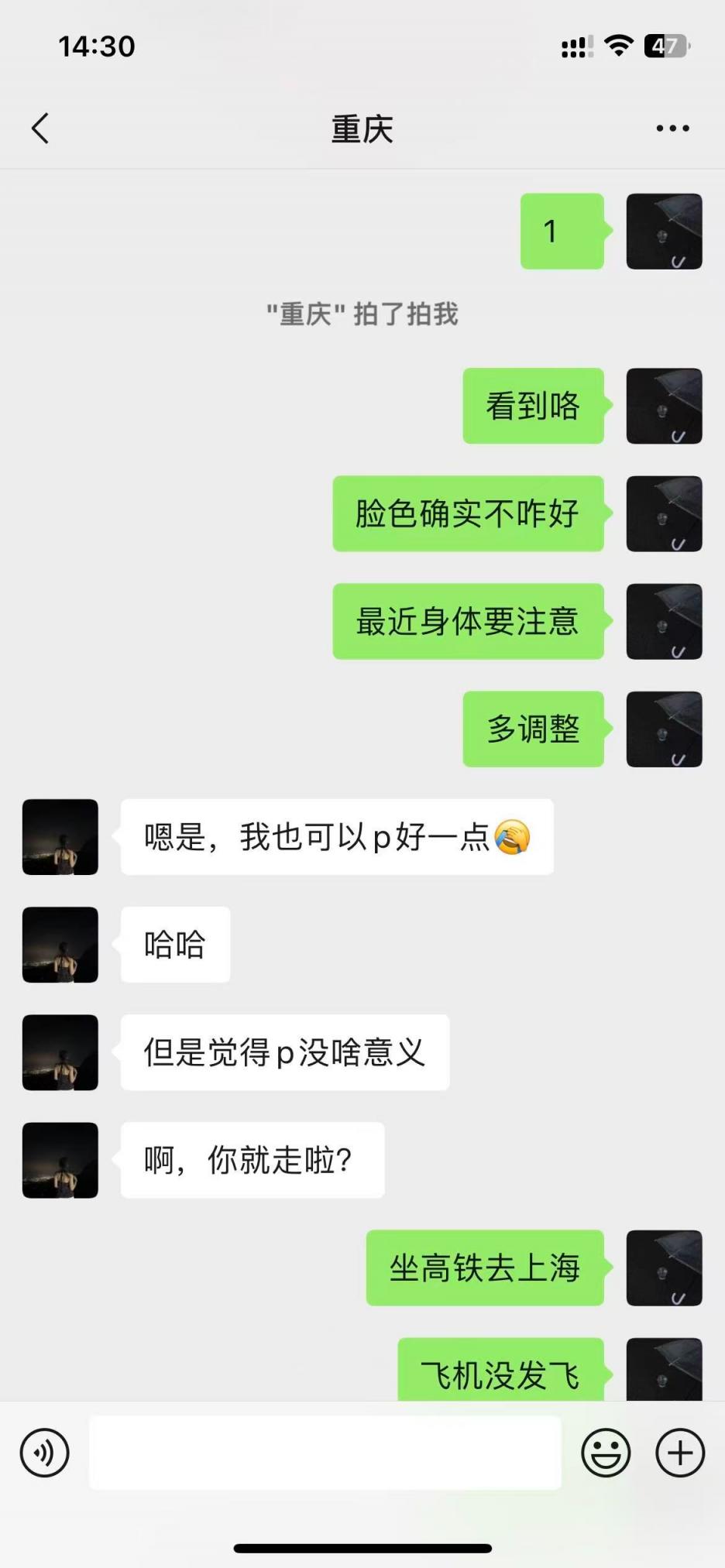This screenshot has width=725, height=1568.
Task: Open the plus attachments menu
Action: (680, 1453)
